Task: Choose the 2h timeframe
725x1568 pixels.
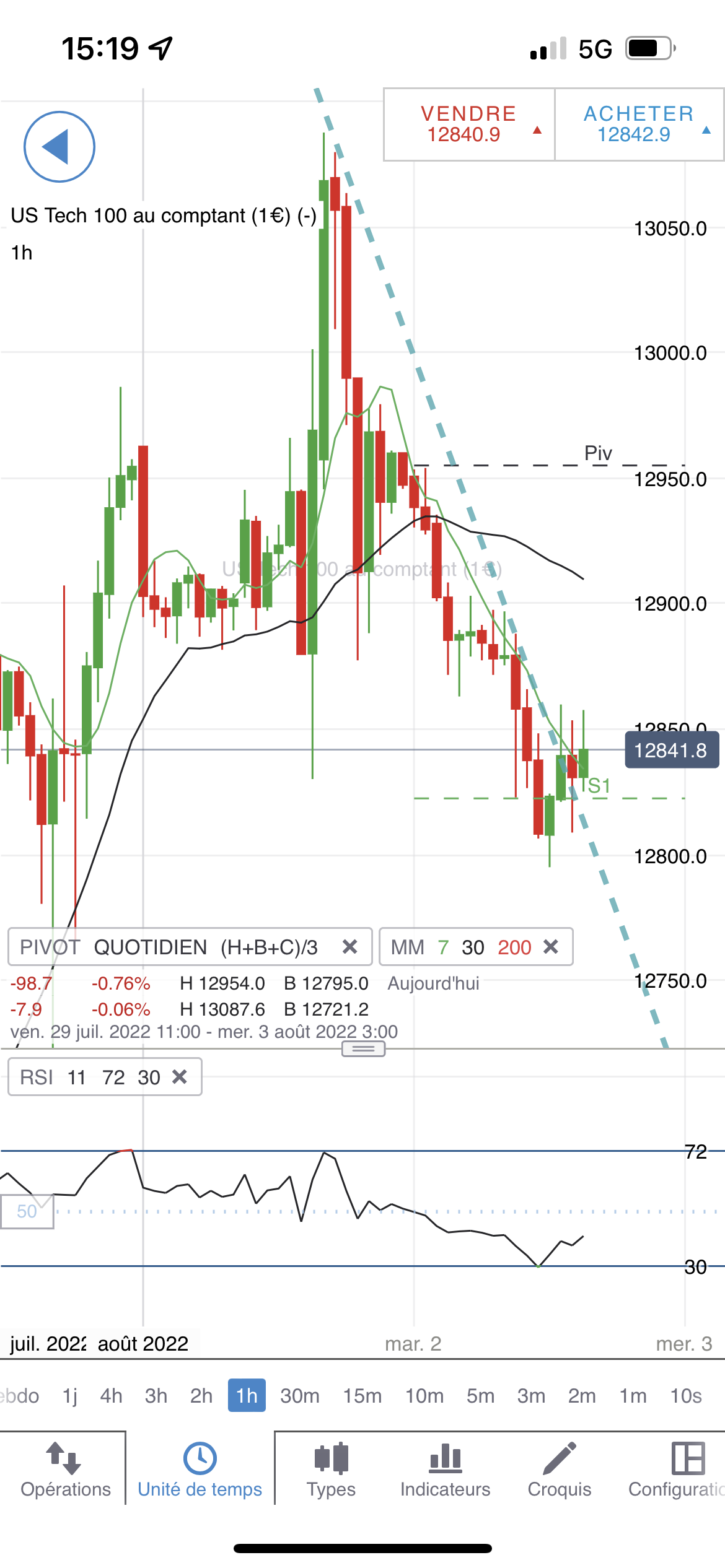Action: point(201,1396)
